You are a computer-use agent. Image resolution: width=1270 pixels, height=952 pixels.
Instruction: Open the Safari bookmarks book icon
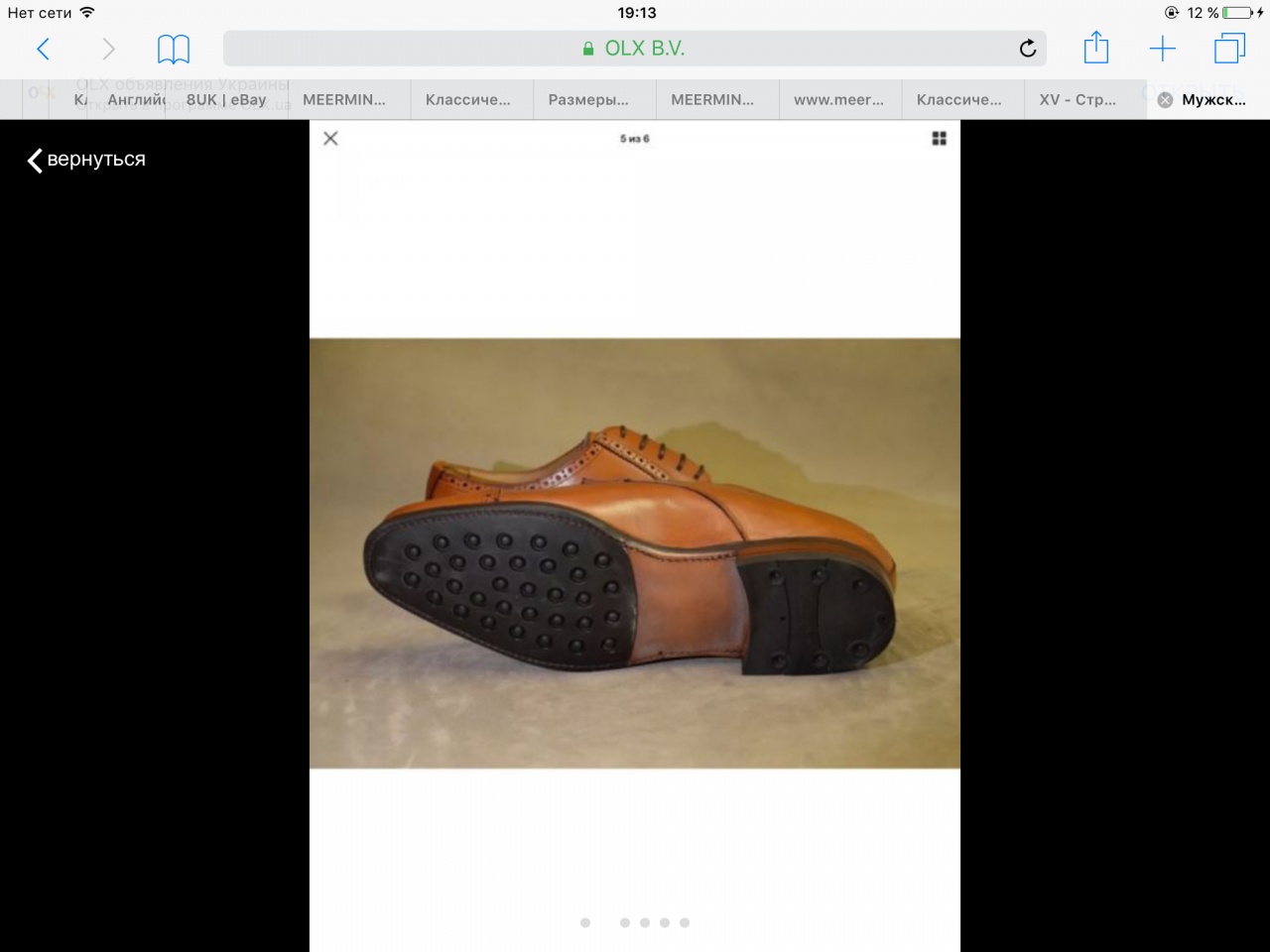(174, 49)
